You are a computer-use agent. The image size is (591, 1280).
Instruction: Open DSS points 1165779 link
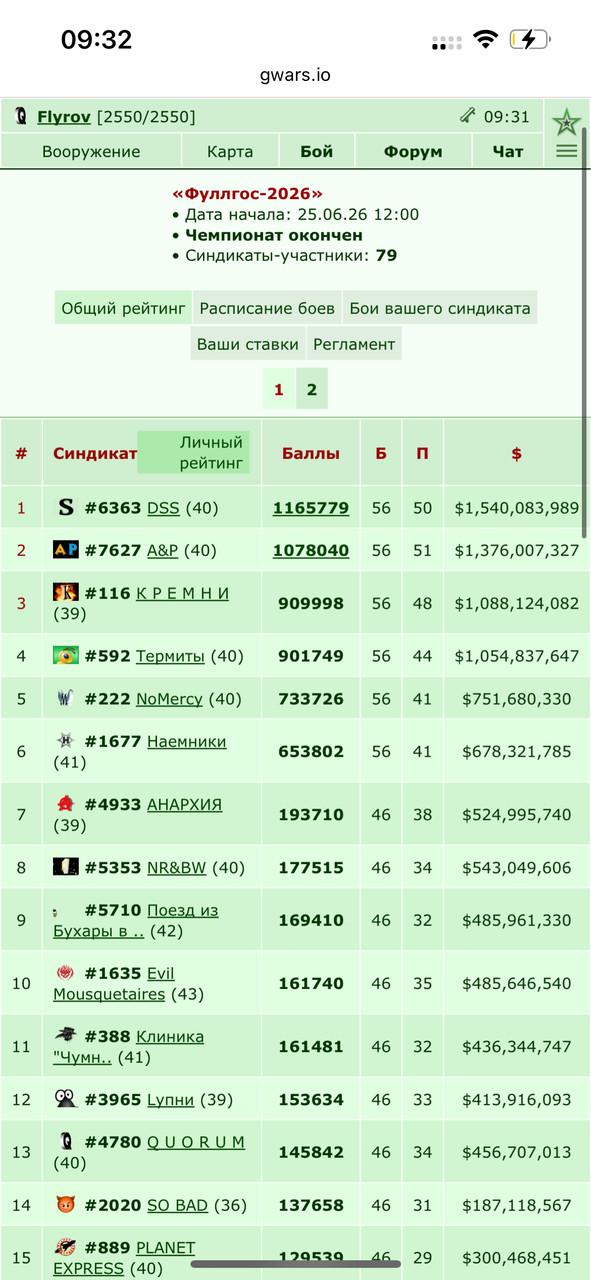[x=311, y=508]
